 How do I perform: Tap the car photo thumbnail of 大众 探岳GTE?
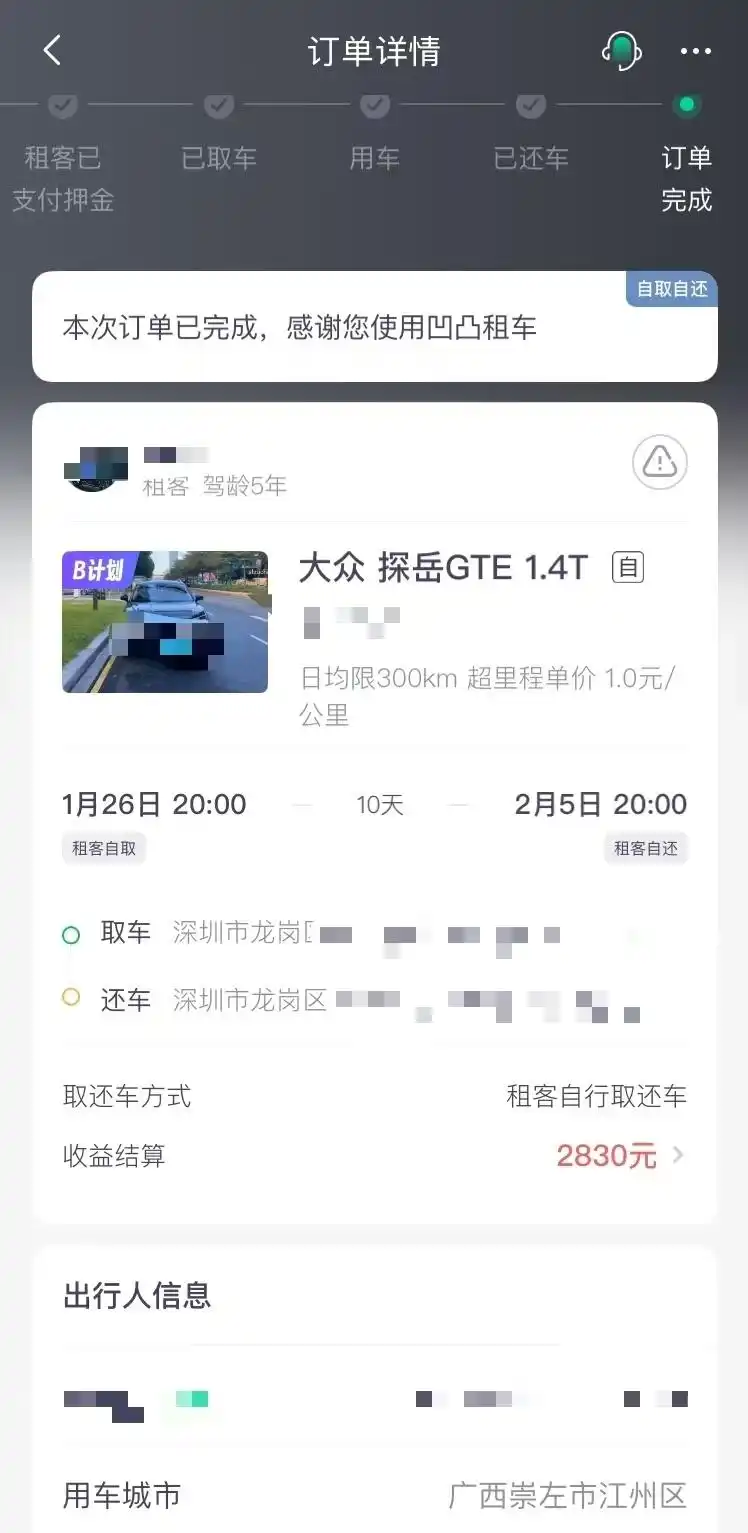(x=165, y=621)
